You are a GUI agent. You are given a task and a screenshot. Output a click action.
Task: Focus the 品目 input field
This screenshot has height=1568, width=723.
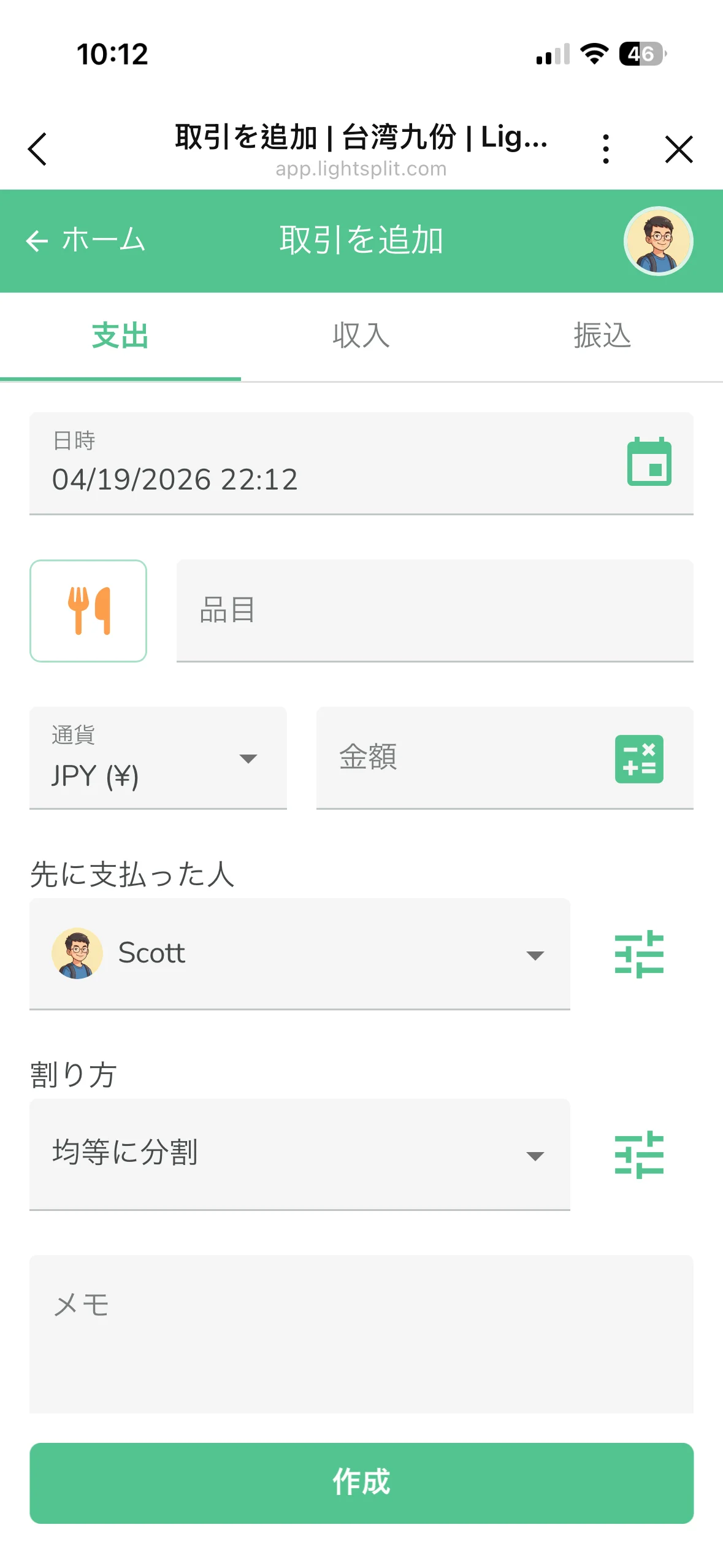(x=434, y=610)
